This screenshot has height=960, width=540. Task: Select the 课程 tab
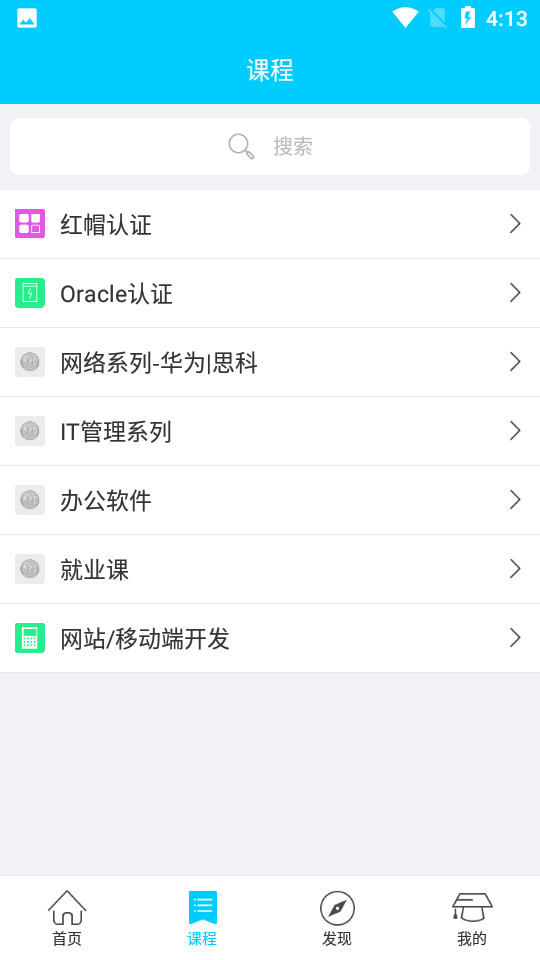[202, 918]
